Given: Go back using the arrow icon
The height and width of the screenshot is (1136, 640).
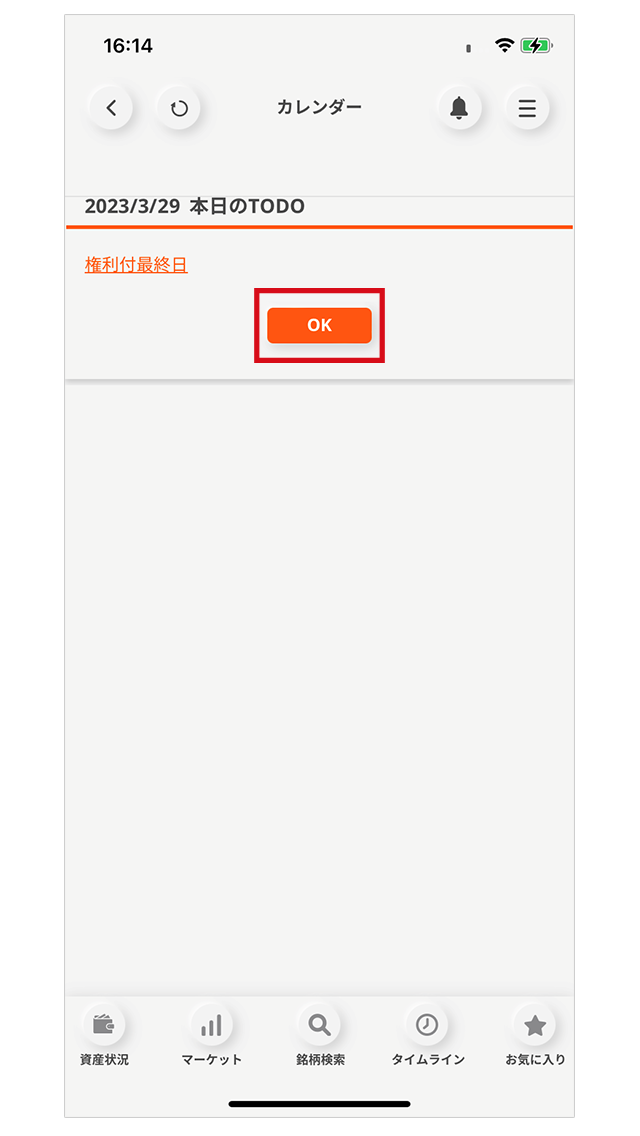Looking at the screenshot, I should [x=111, y=108].
